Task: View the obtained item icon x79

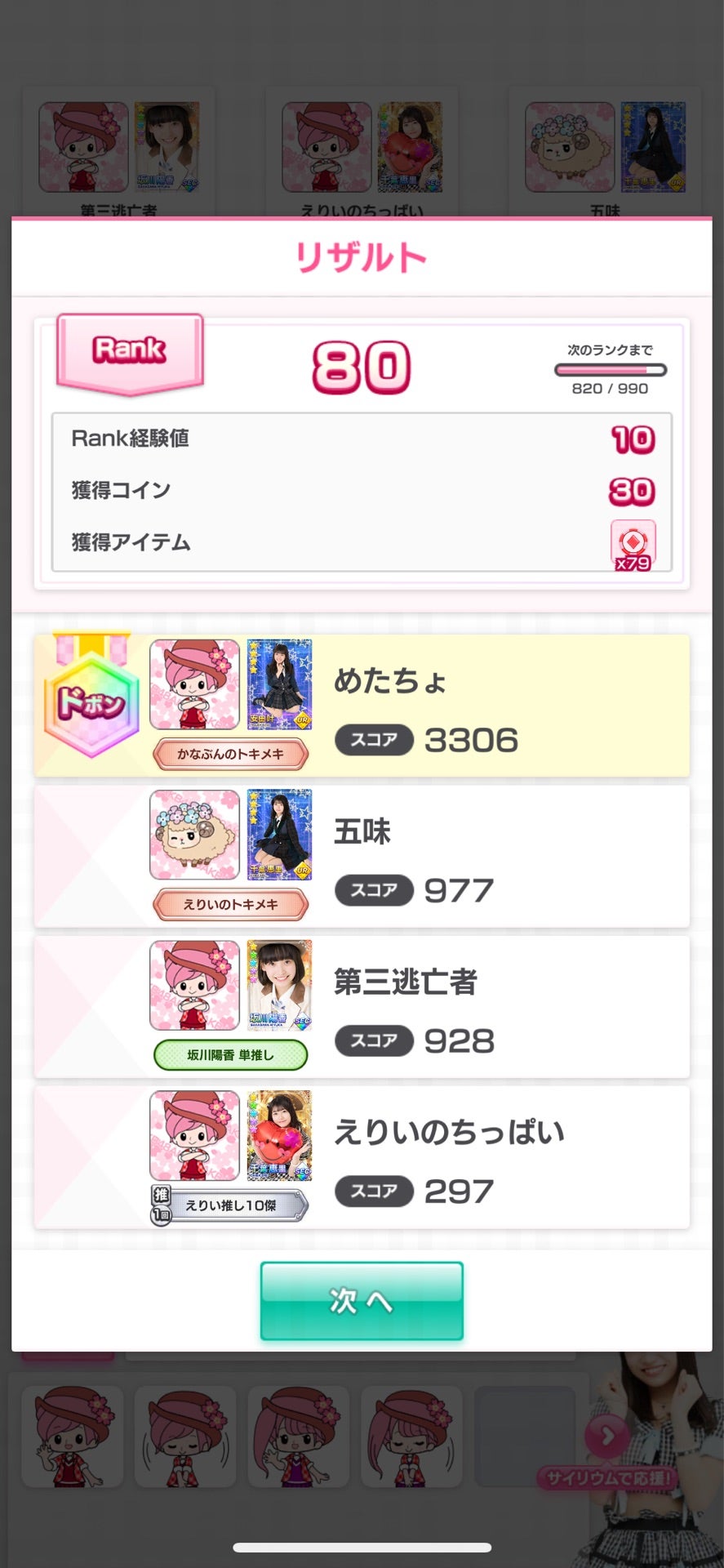Action: (633, 544)
